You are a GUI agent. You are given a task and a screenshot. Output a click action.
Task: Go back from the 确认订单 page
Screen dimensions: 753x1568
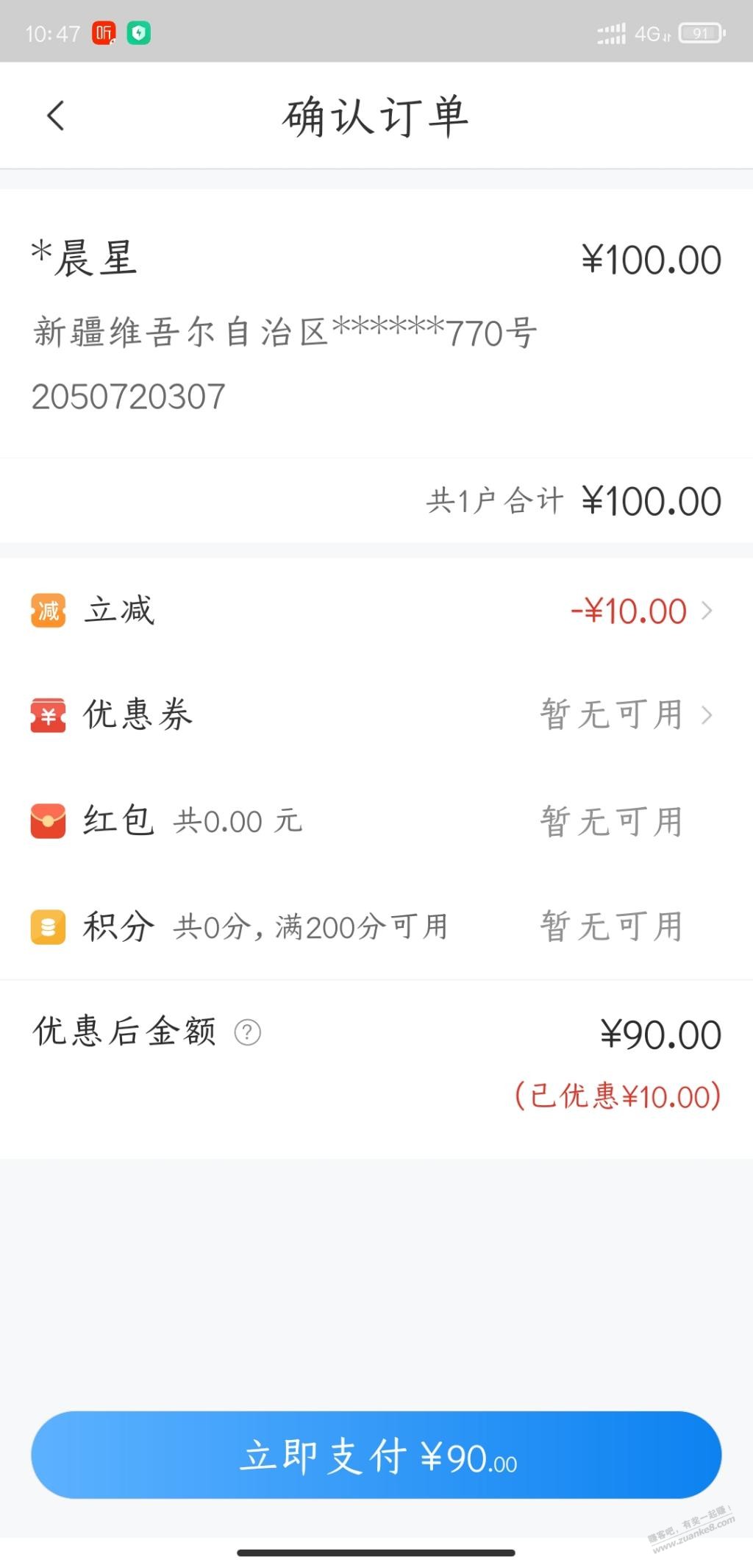[56, 116]
